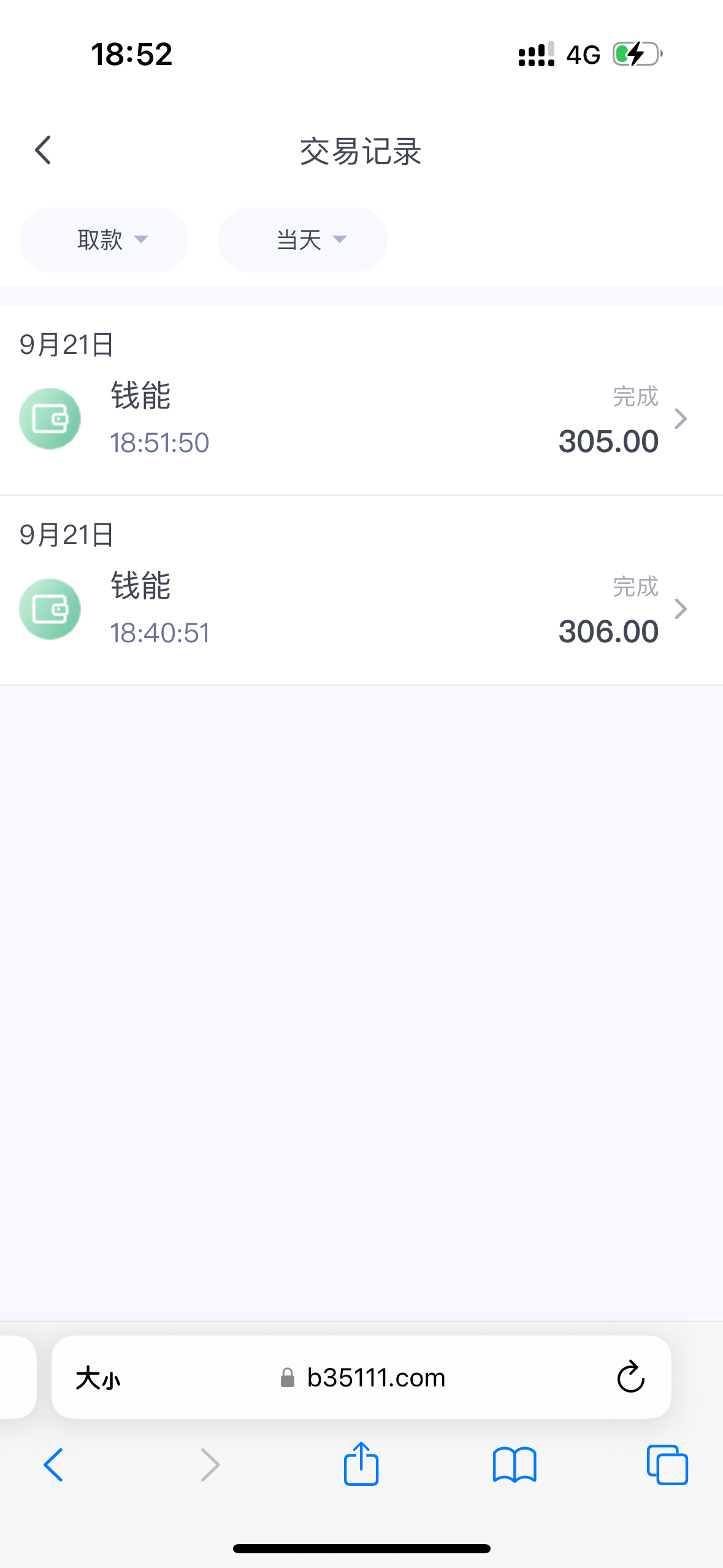The height and width of the screenshot is (1568, 723).
Task: Open Safari bookmarks
Action: coord(515,1465)
